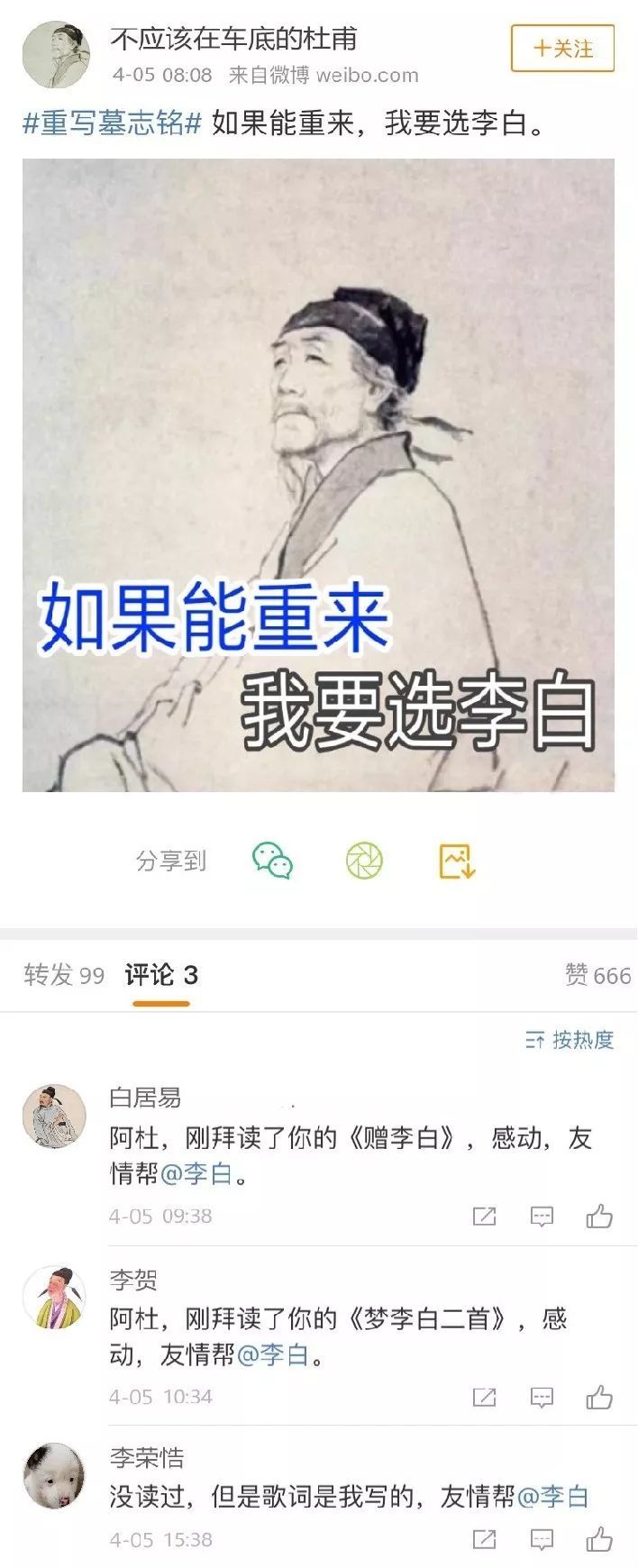Viewport: 638px width, 1568px height.
Task: Reply to 李贺's comment
Action: (542, 1398)
